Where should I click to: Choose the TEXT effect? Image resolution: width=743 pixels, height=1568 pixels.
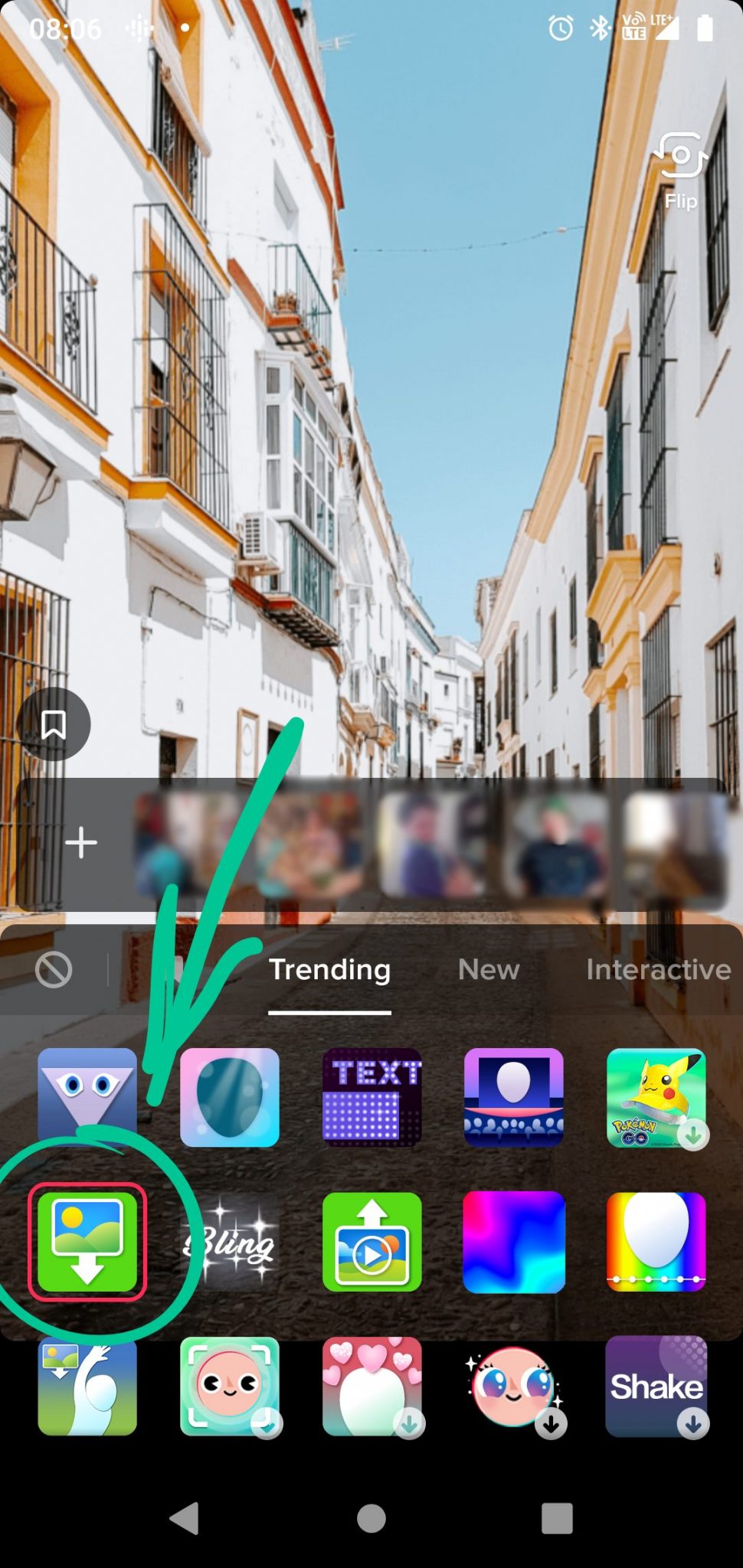pos(372,1097)
